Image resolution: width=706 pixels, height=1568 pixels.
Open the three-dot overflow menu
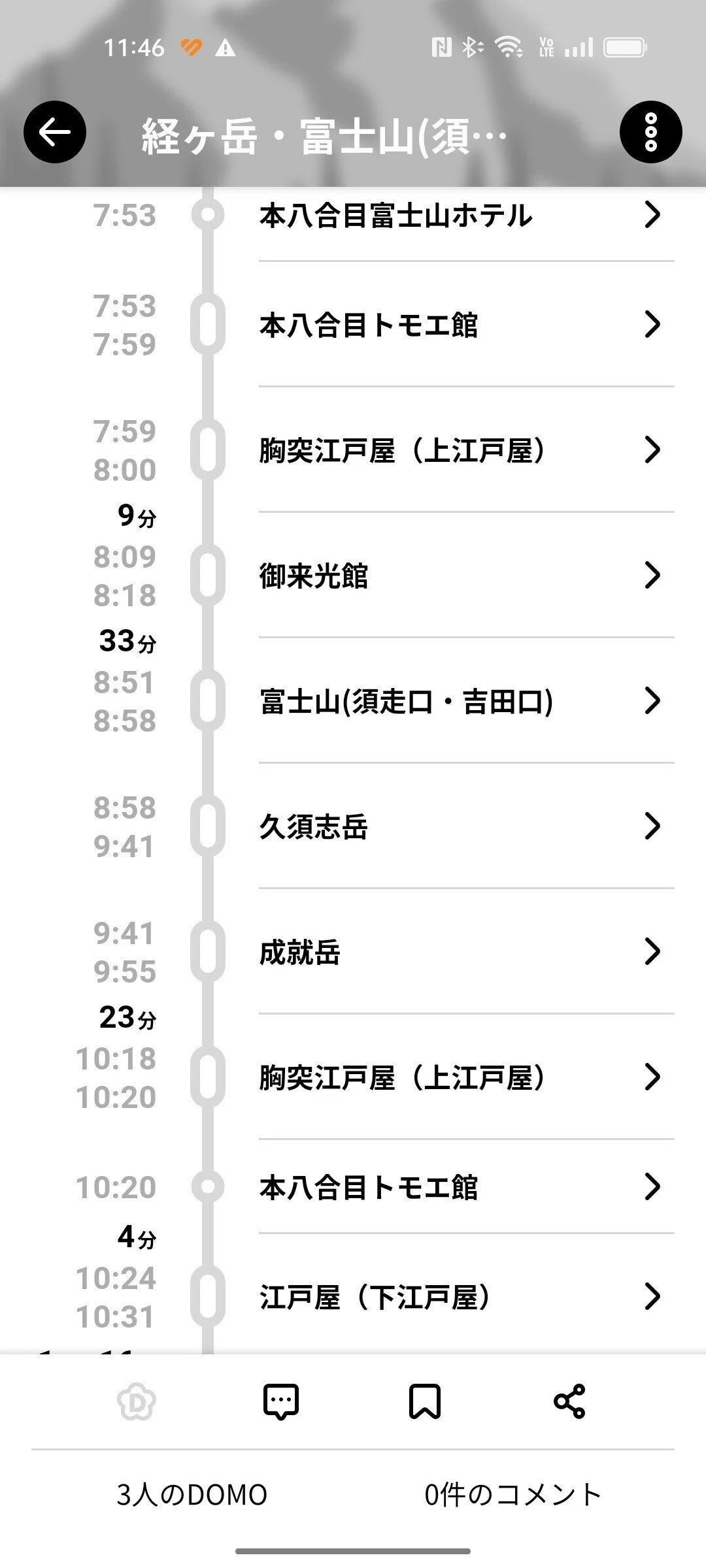[x=650, y=133]
